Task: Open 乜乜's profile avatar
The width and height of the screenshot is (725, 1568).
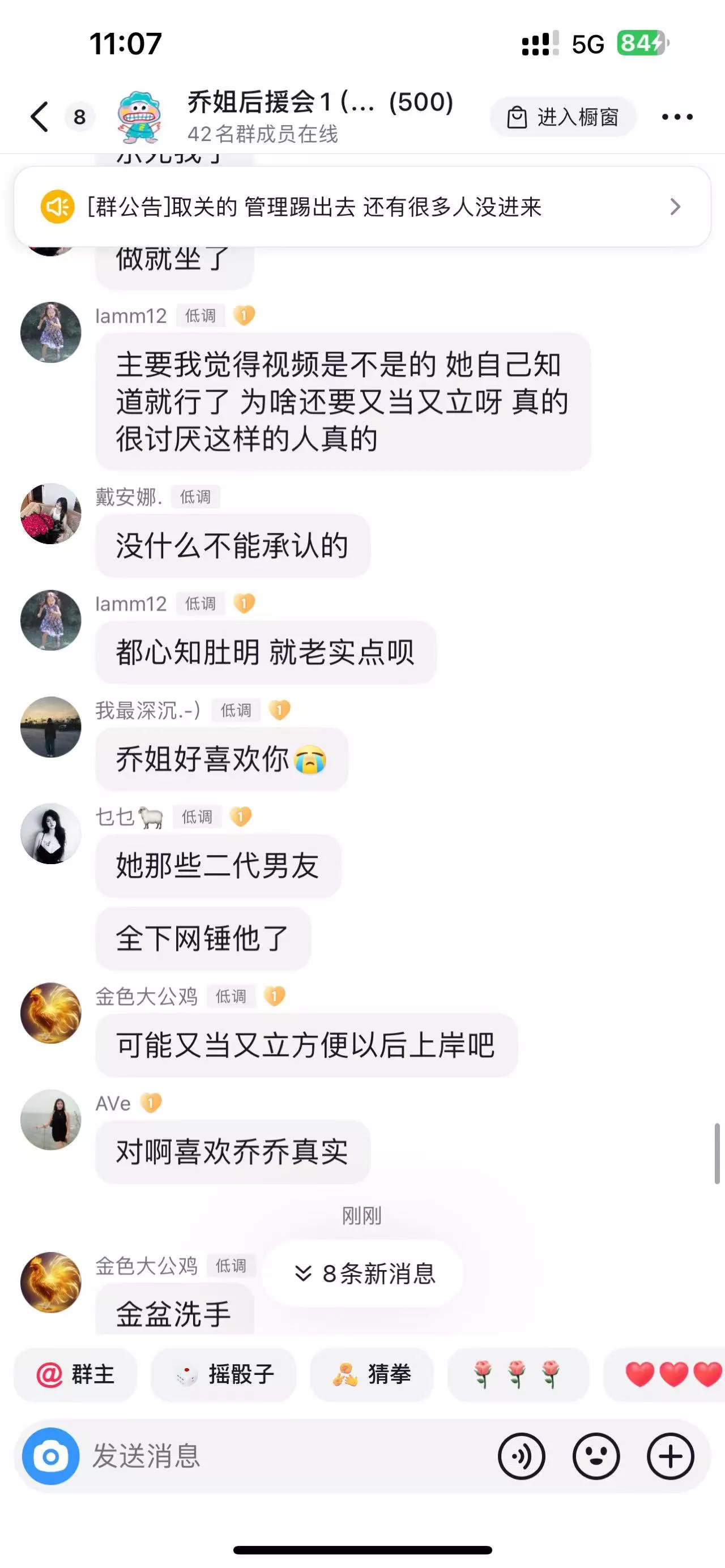Action: point(50,834)
